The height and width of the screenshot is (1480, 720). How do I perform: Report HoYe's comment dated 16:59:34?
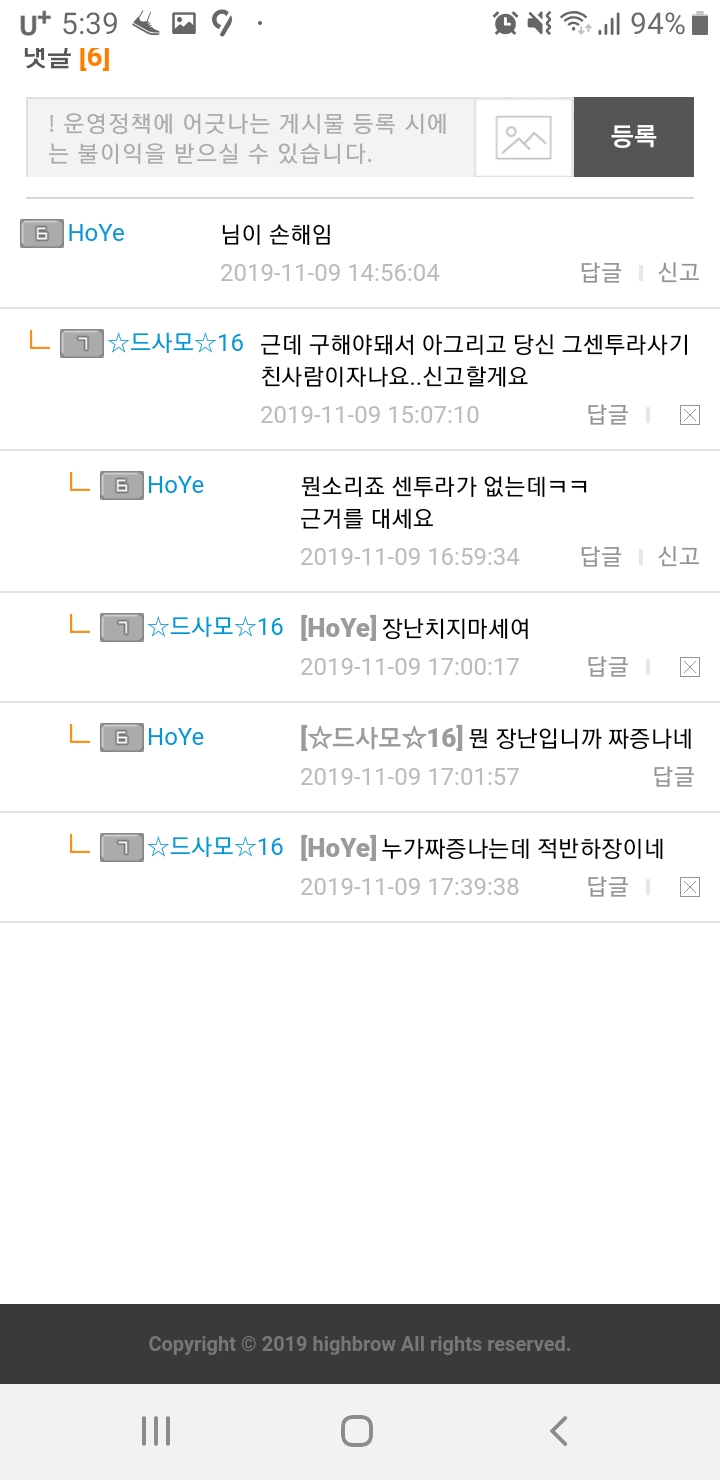pos(679,556)
